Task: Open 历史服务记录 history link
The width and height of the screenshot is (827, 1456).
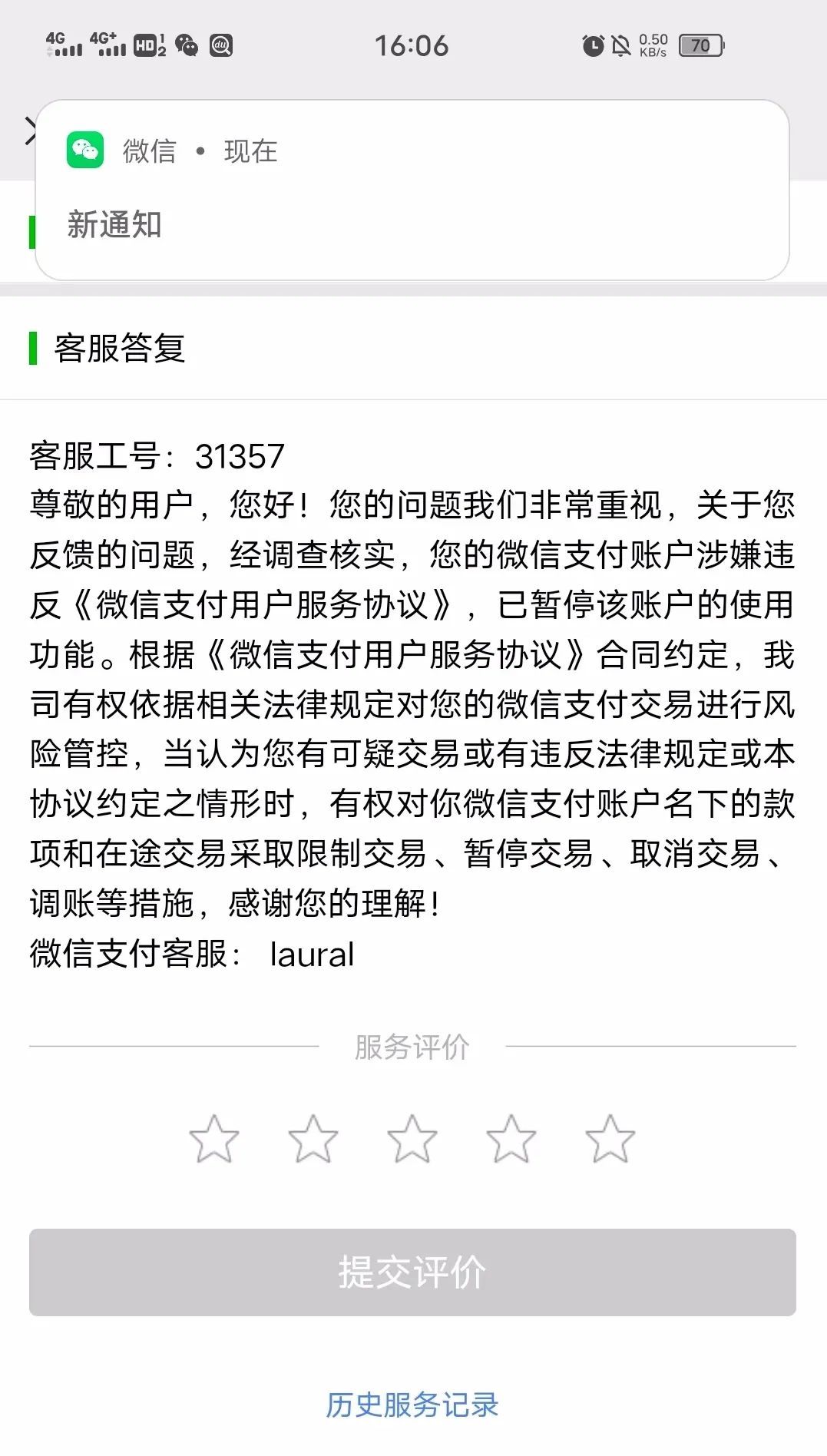Action: point(412,1406)
